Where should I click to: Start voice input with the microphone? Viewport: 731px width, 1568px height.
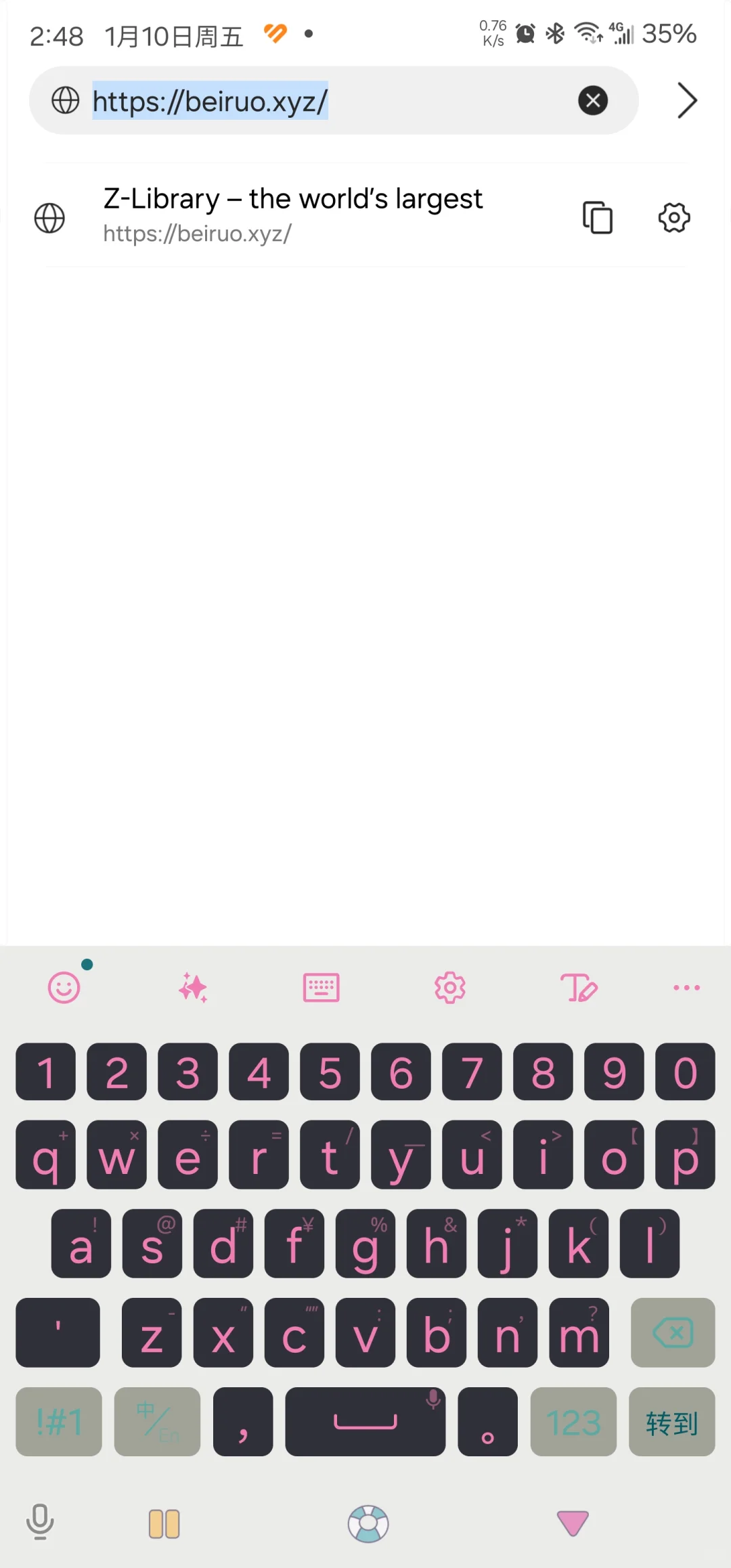click(40, 1522)
